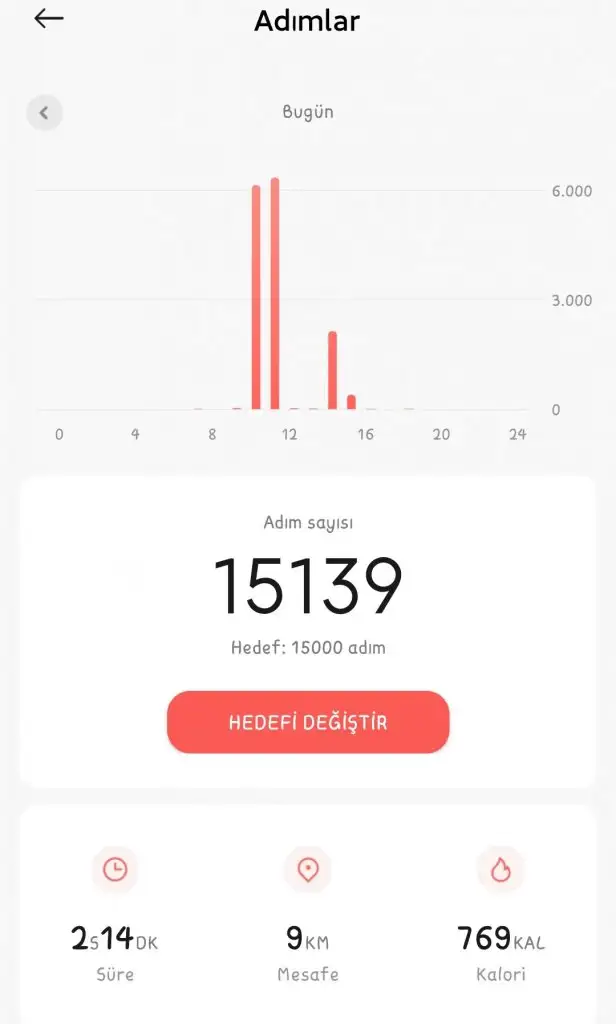Go back from the Adımlar screen
Image resolution: width=616 pixels, height=1024 pixels.
48,19
